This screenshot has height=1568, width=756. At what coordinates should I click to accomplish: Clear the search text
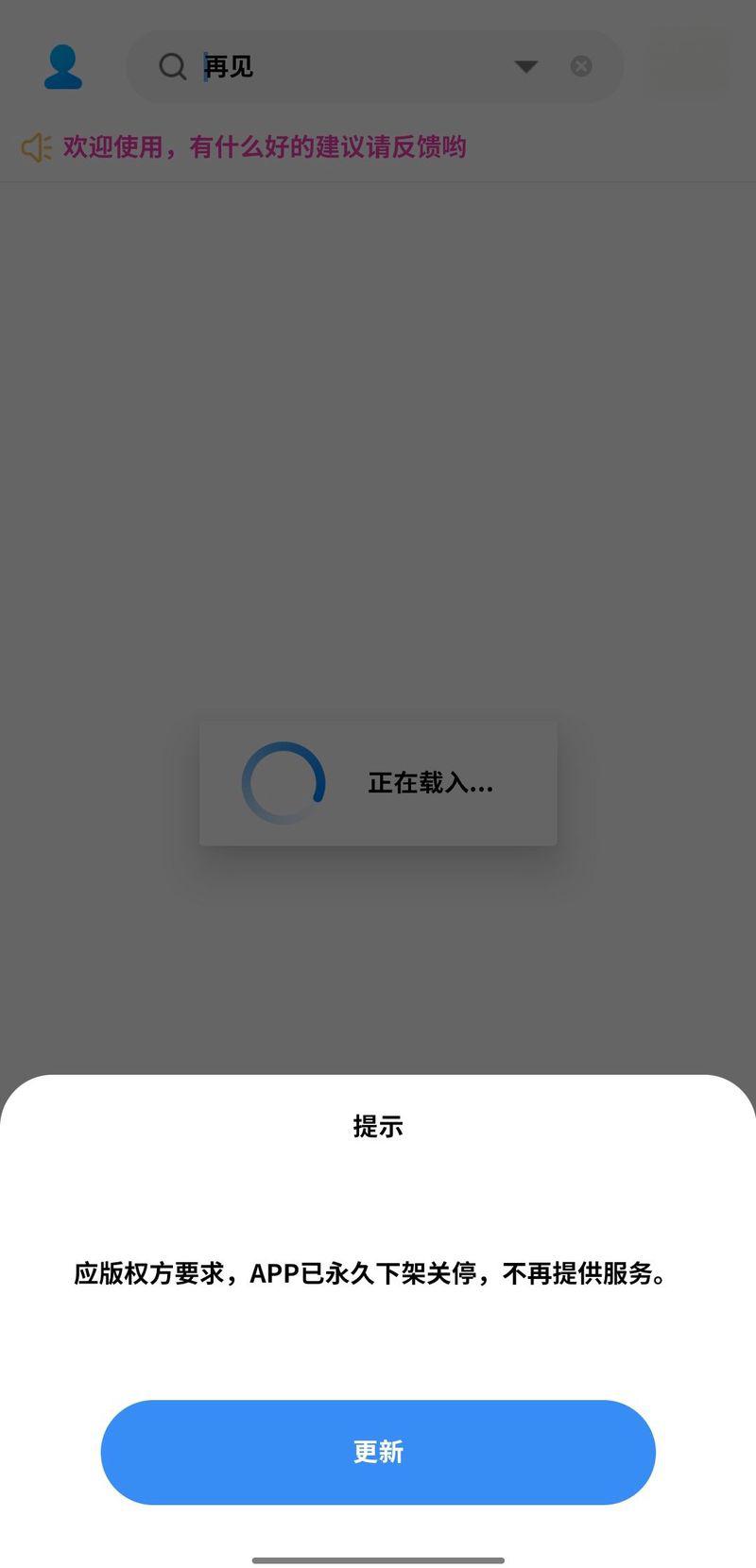(x=581, y=66)
